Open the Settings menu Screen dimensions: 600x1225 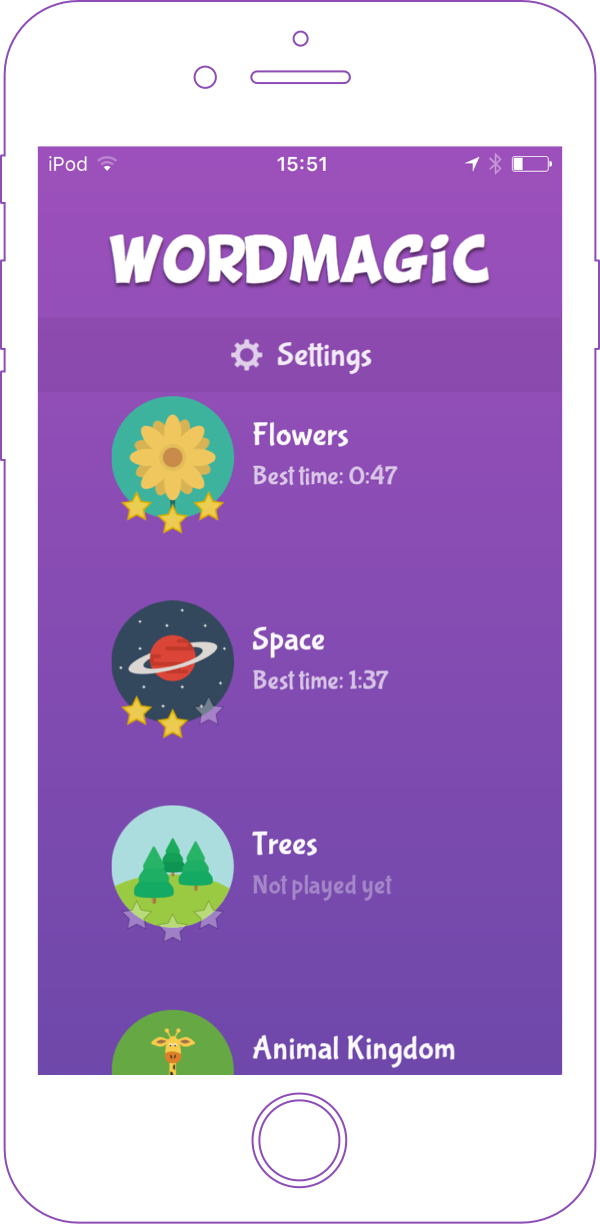click(301, 355)
